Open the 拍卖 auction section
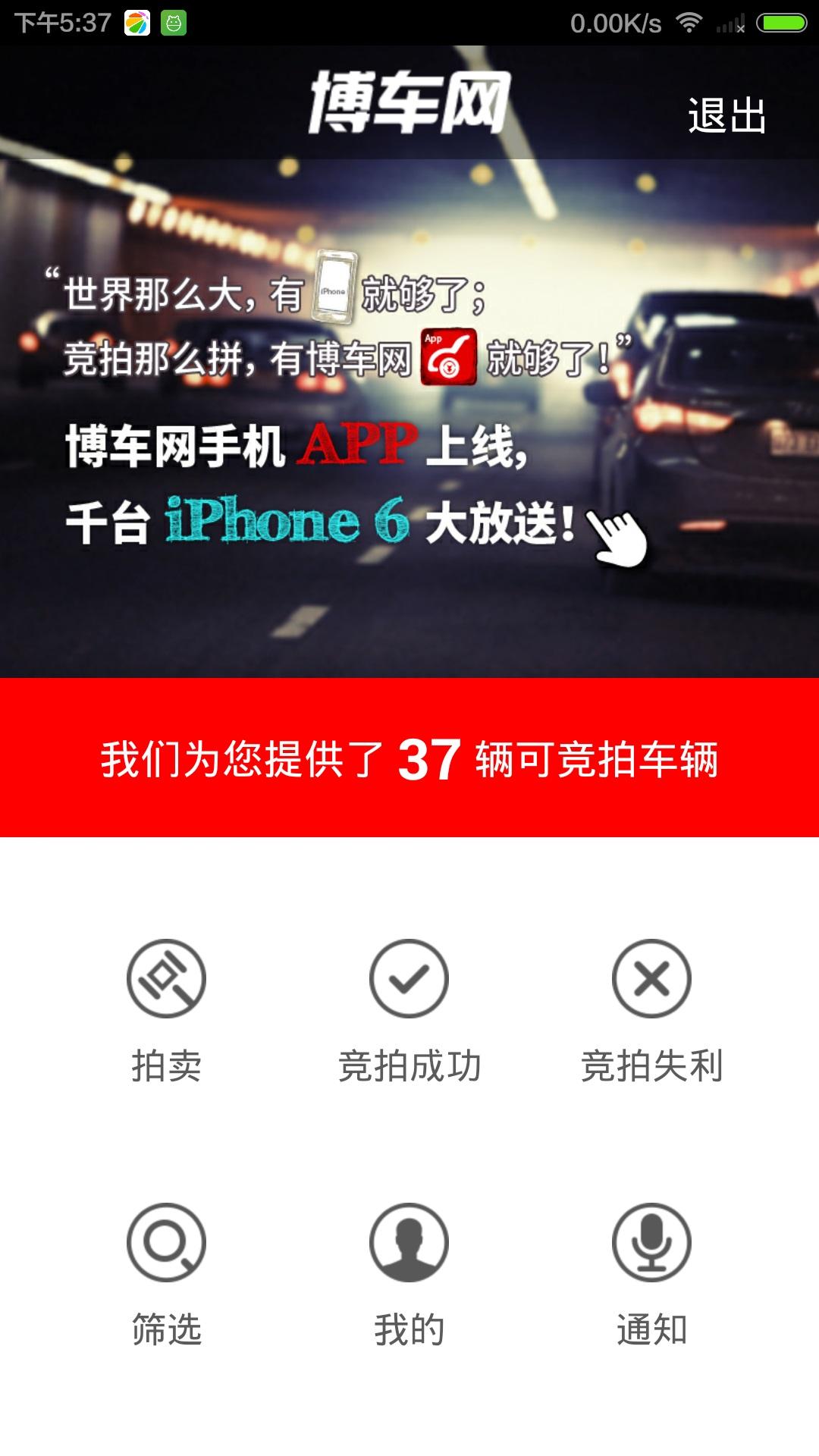 [166, 1009]
